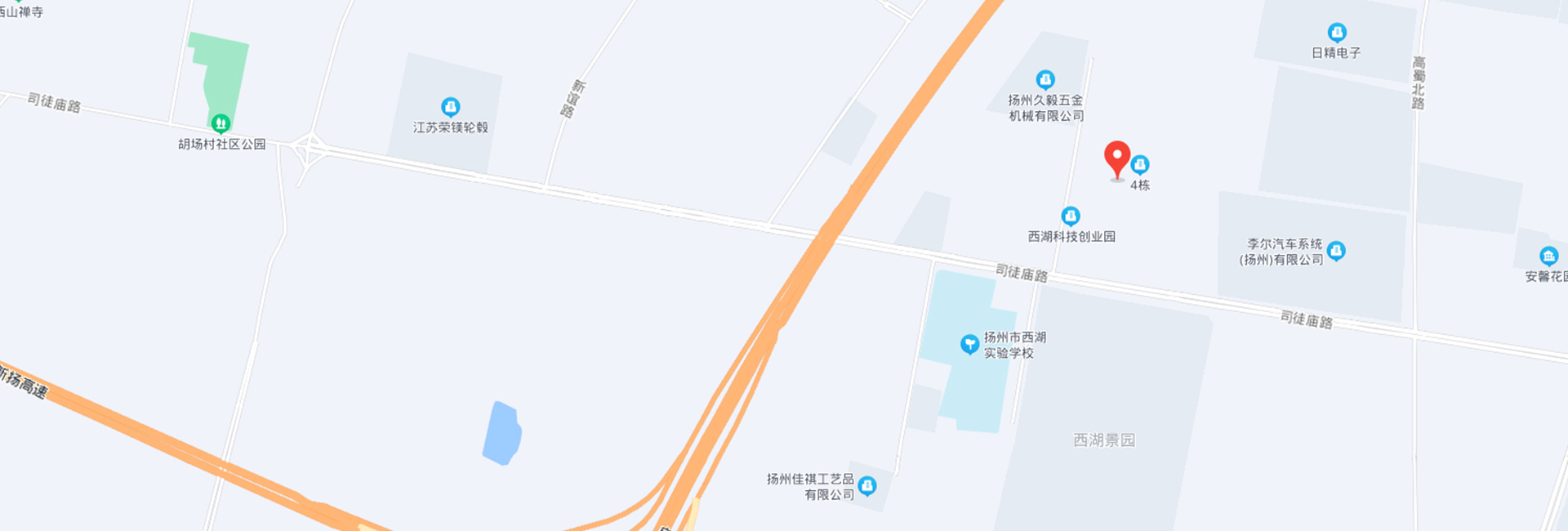Screen dimensions: 1568x531
Task: Open the 胡场村社区公园 park marker
Action: pos(220,124)
